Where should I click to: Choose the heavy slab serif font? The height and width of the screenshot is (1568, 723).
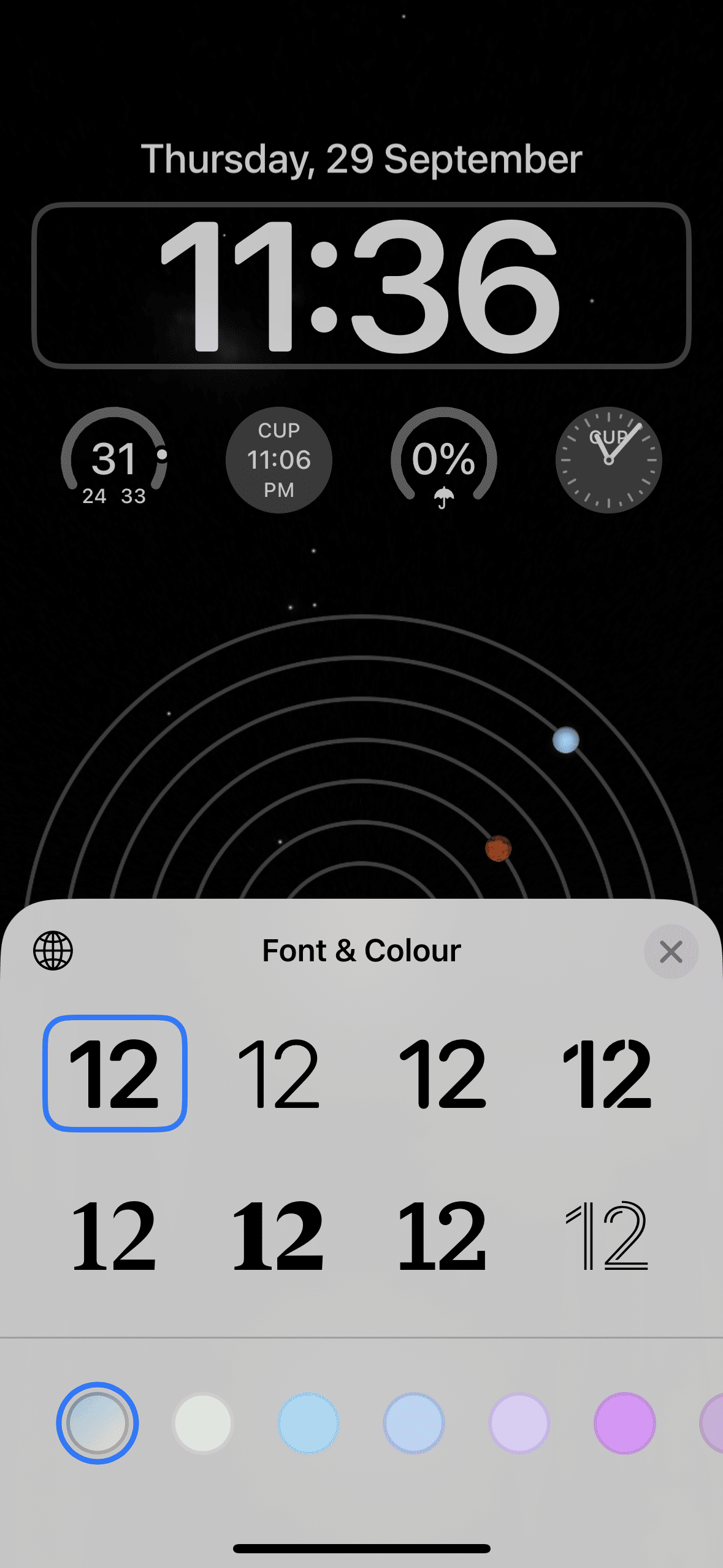279,1236
